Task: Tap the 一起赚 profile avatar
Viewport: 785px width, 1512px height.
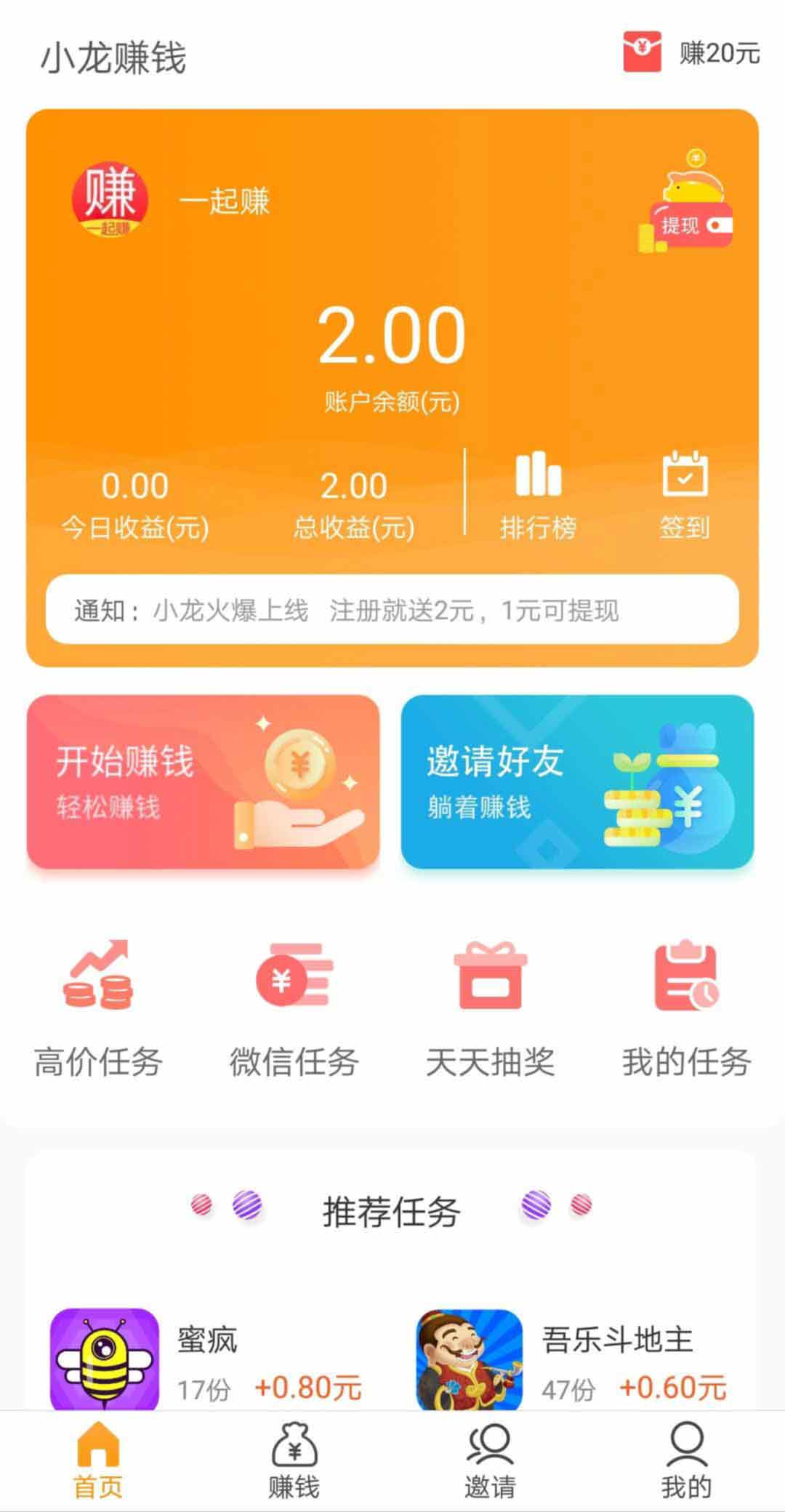Action: coord(110,200)
